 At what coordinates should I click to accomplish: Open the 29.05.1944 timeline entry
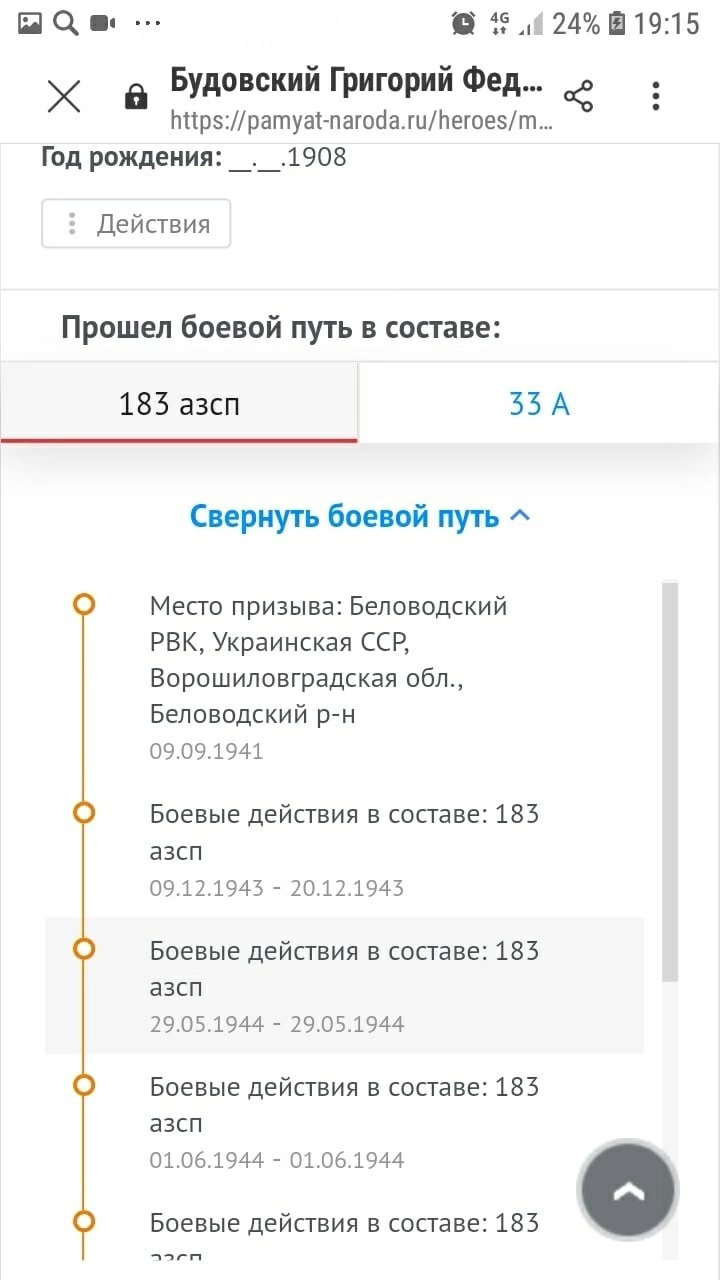[x=344, y=985]
